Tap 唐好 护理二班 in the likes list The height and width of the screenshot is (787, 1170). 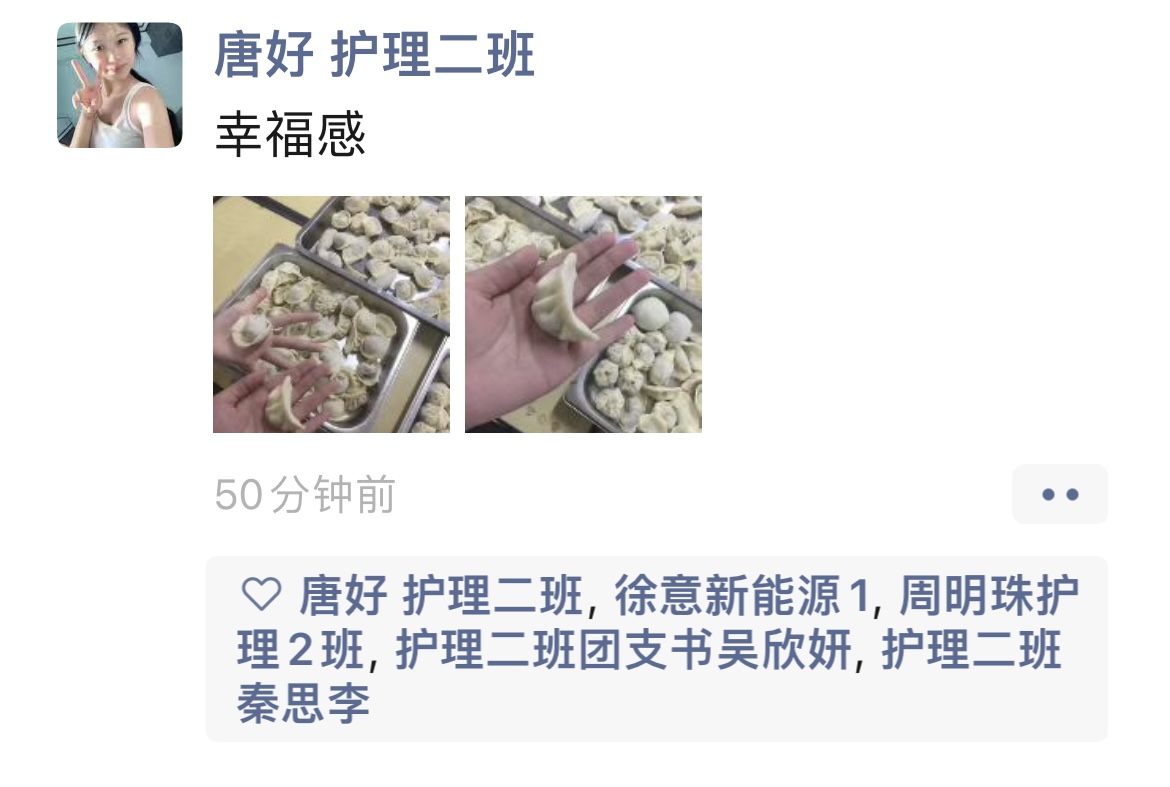tap(440, 598)
